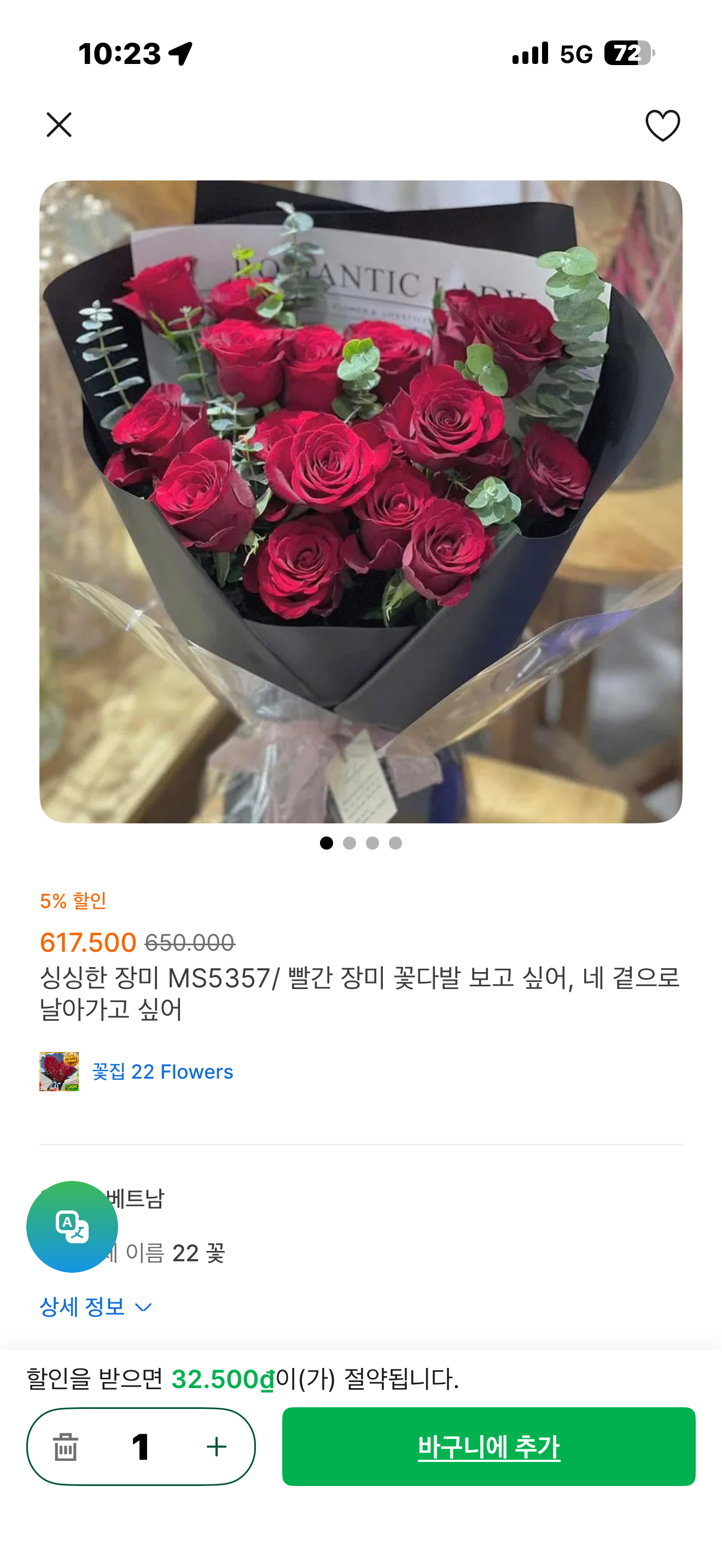This screenshot has width=722, height=1568.
Task: Add this bouquet to favorites with heart icon
Action: pyautogui.click(x=662, y=125)
